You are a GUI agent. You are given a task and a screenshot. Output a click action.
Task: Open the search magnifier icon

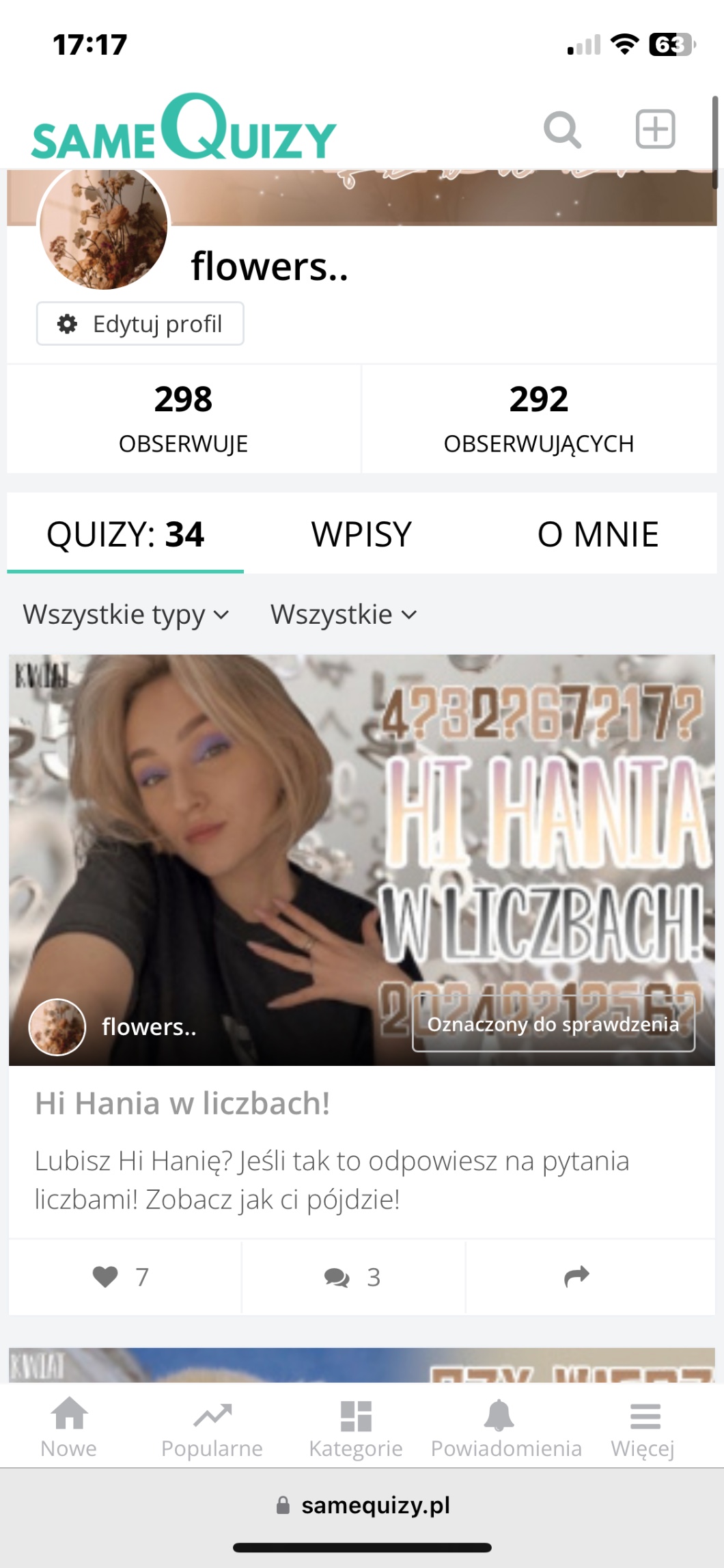click(562, 129)
